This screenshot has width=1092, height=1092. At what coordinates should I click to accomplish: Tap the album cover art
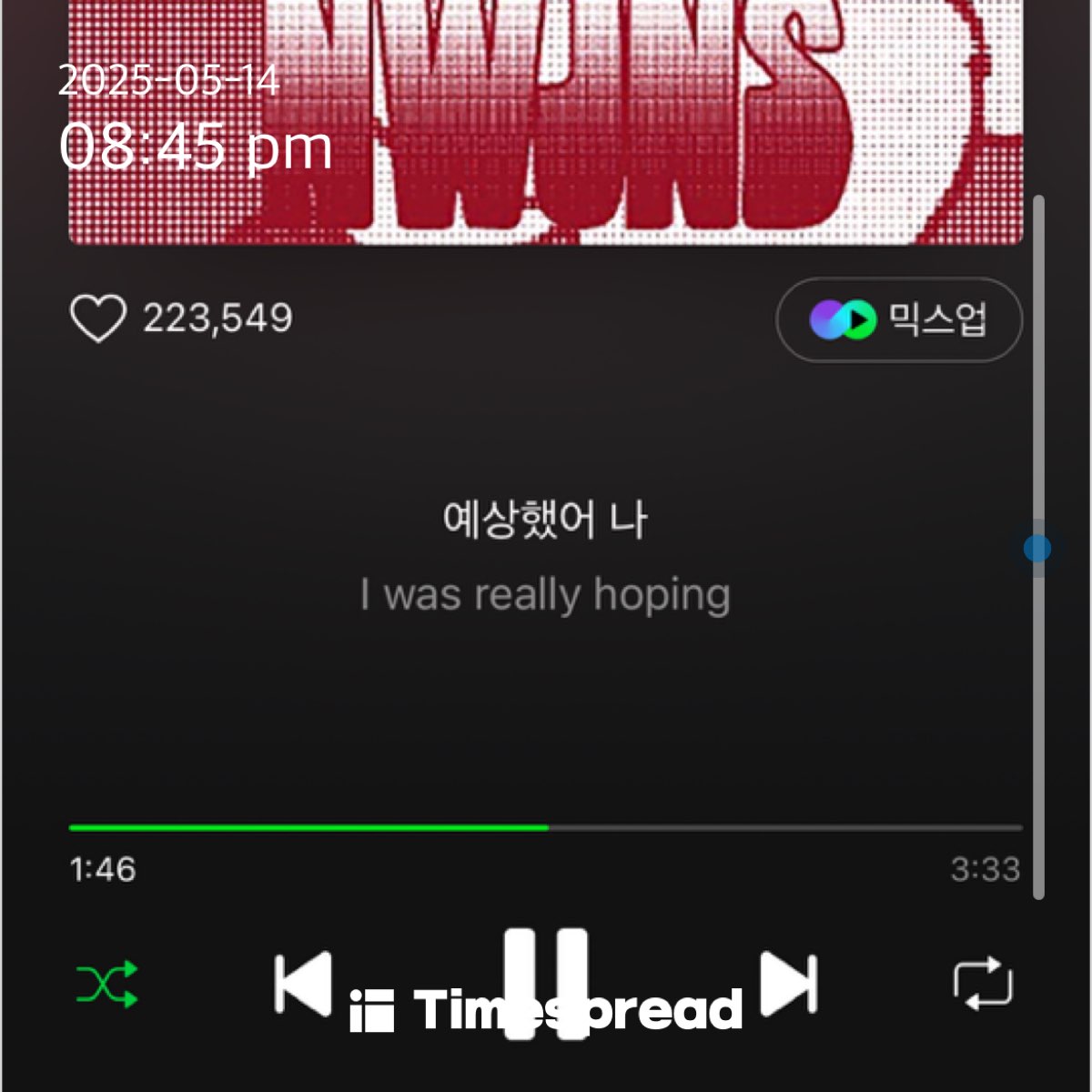[546, 127]
